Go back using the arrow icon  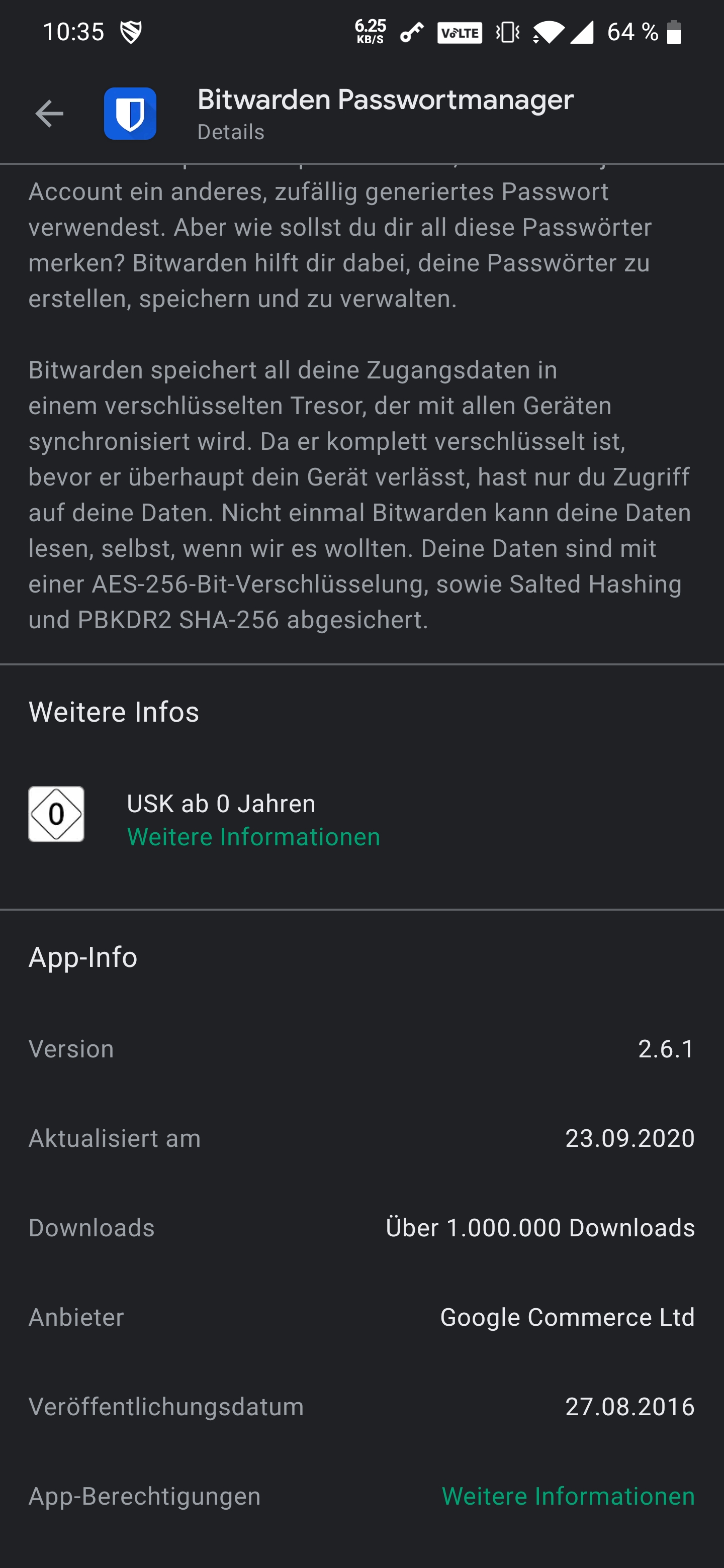pyautogui.click(x=49, y=114)
